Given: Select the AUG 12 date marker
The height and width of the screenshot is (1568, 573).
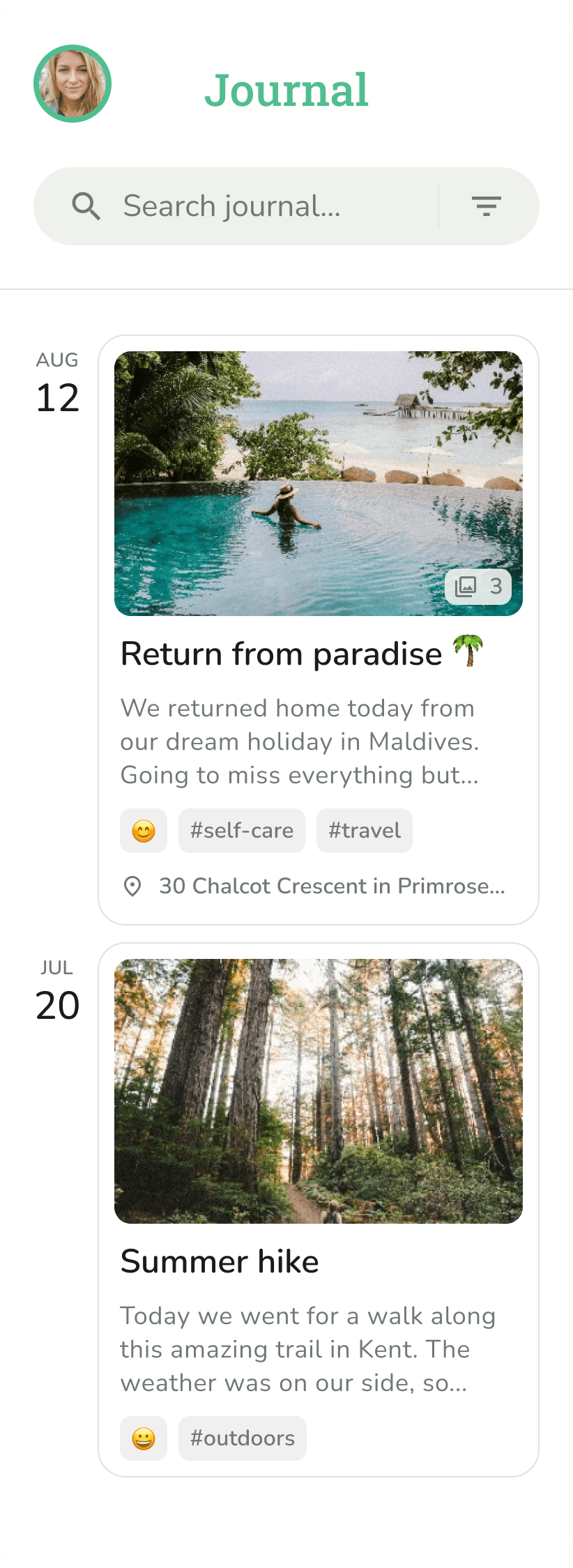Looking at the screenshot, I should [59, 383].
